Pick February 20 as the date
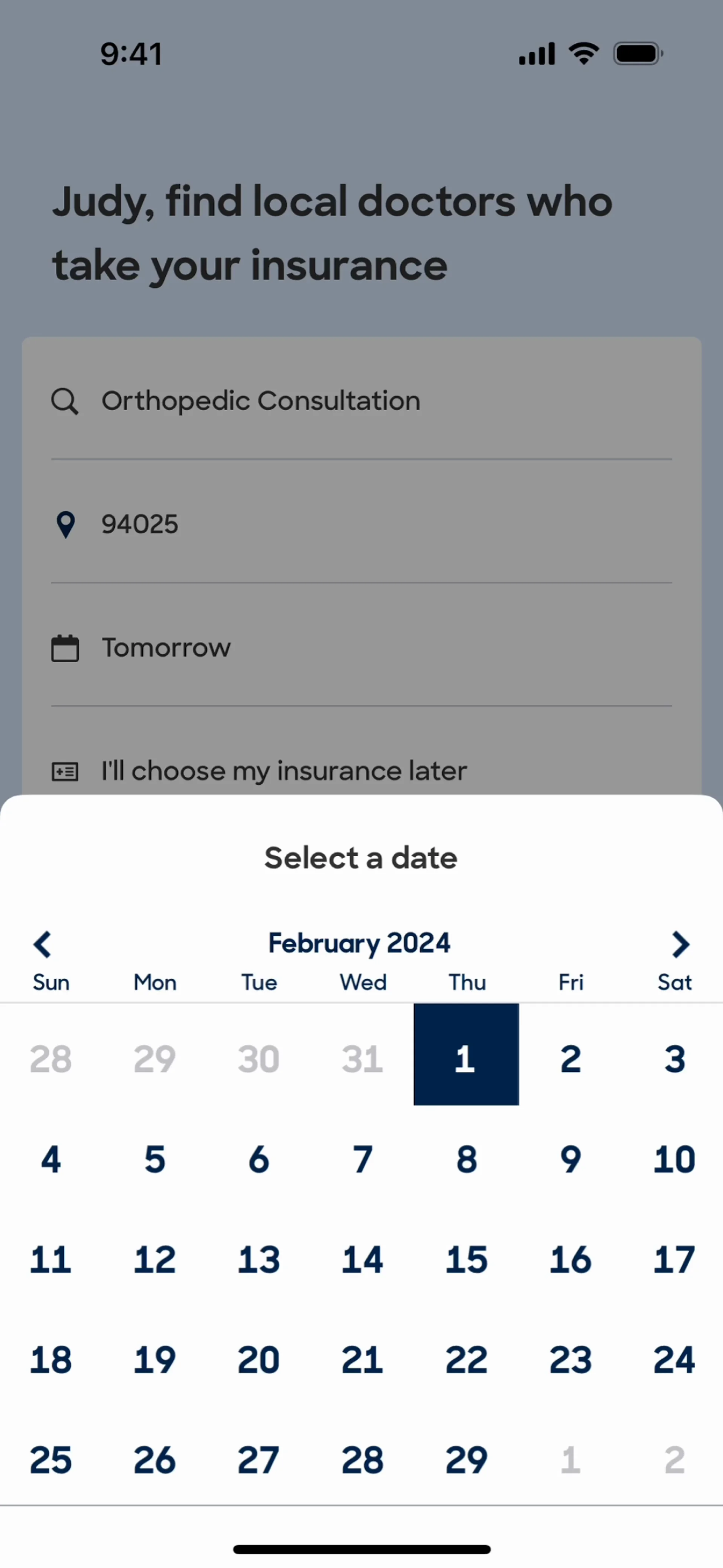This screenshot has width=723, height=1568. (x=259, y=1360)
